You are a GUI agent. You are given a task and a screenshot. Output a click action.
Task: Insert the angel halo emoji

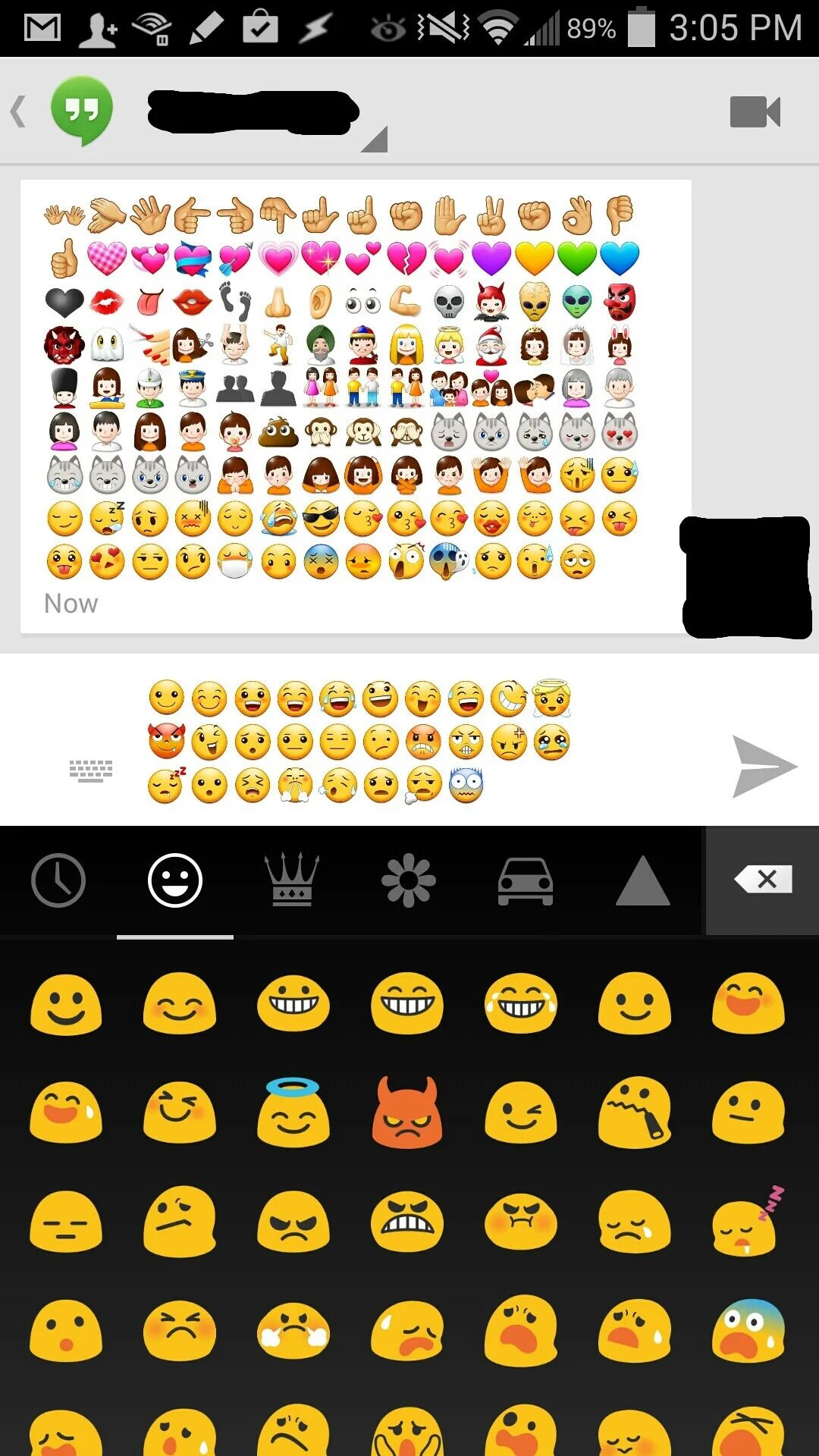293,1112
